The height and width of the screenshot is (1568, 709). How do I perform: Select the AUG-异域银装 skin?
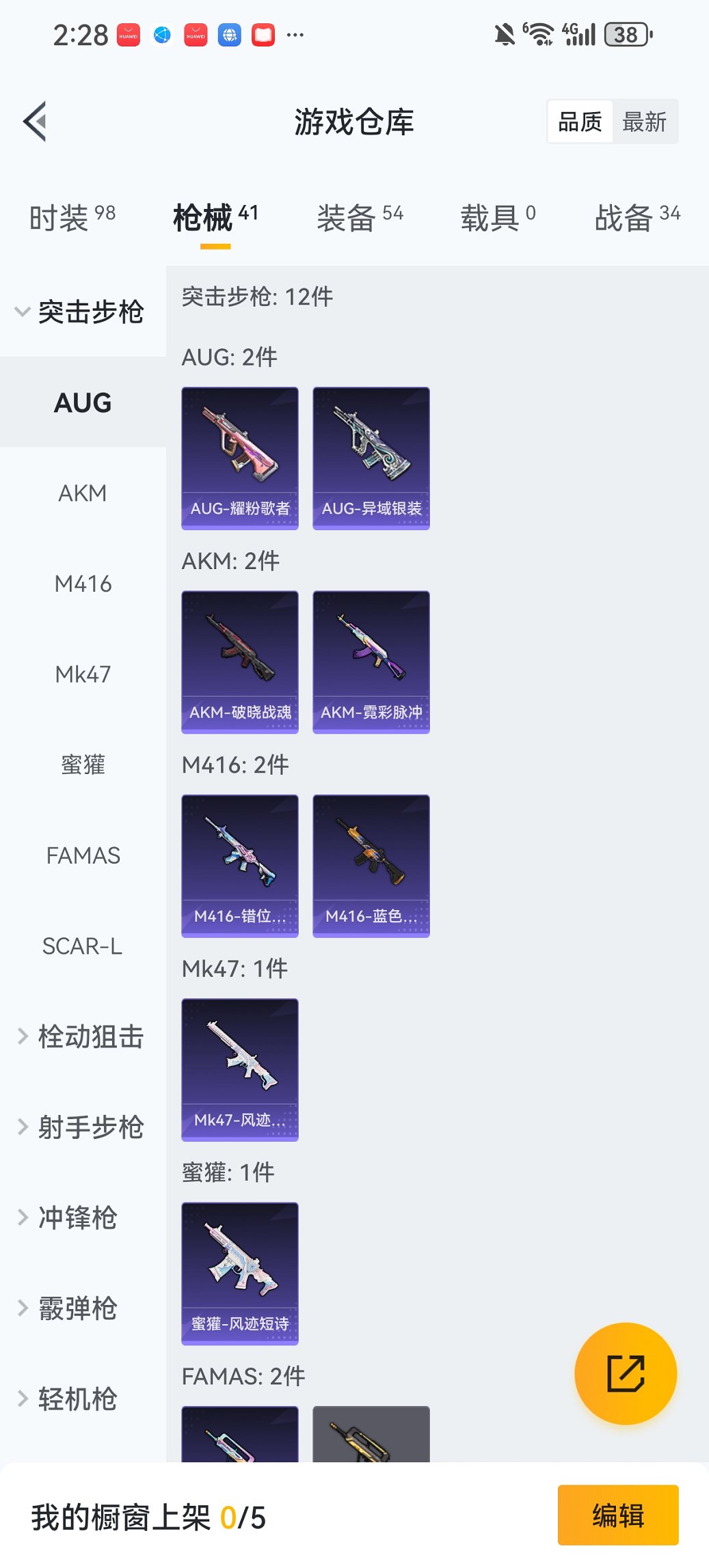(x=371, y=458)
